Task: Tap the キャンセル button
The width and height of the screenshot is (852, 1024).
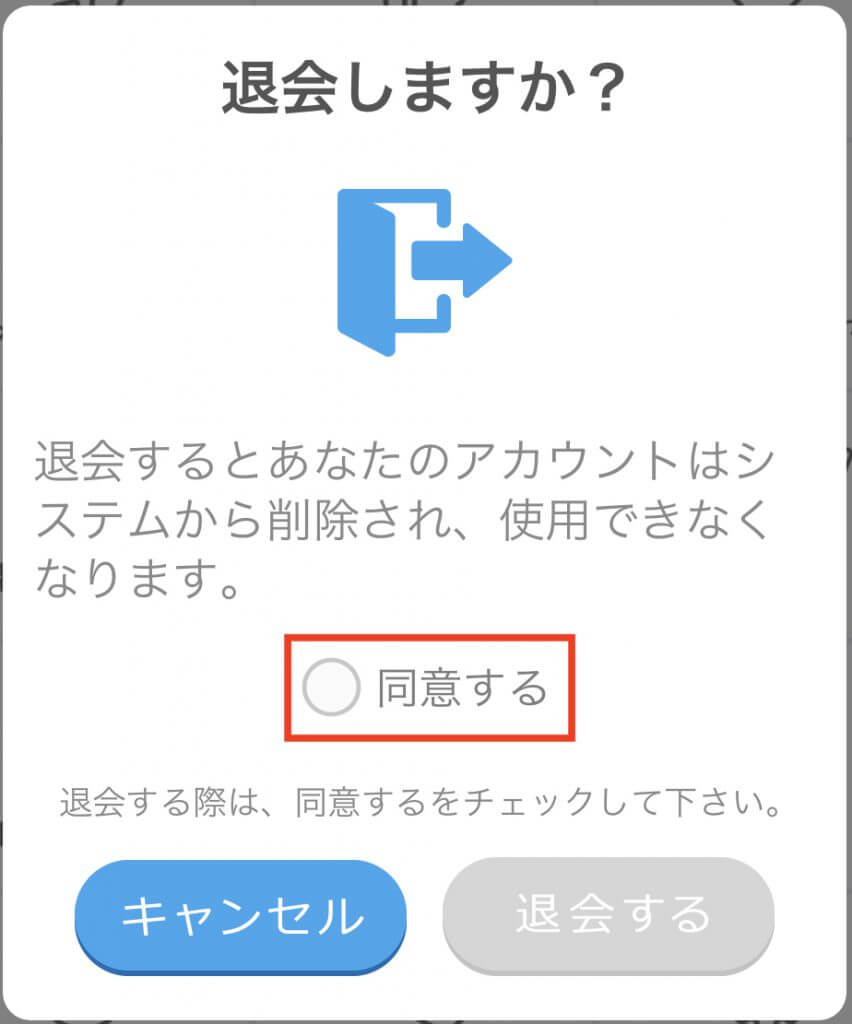Action: point(241,914)
